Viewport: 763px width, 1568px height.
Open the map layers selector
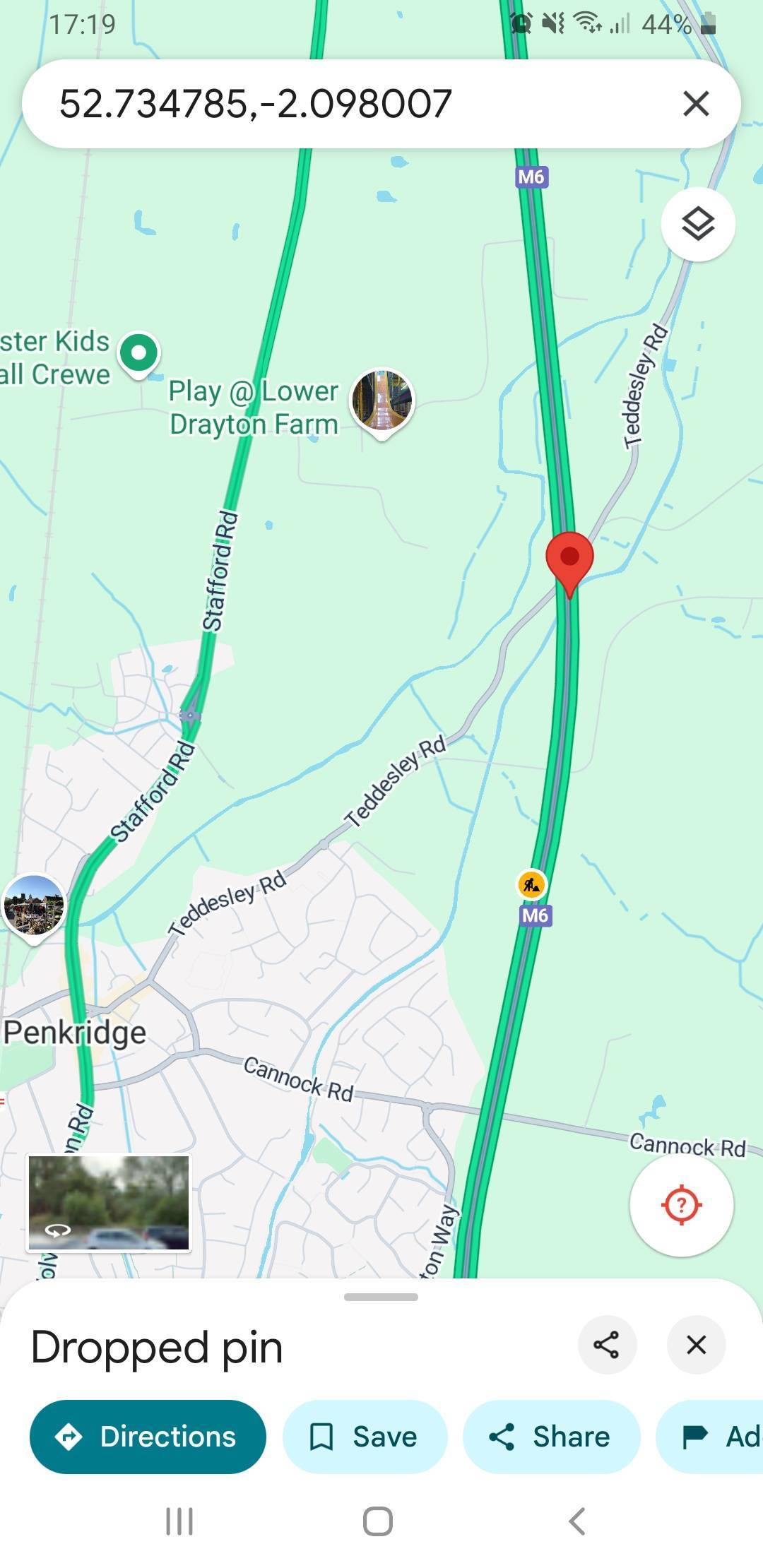(x=698, y=224)
